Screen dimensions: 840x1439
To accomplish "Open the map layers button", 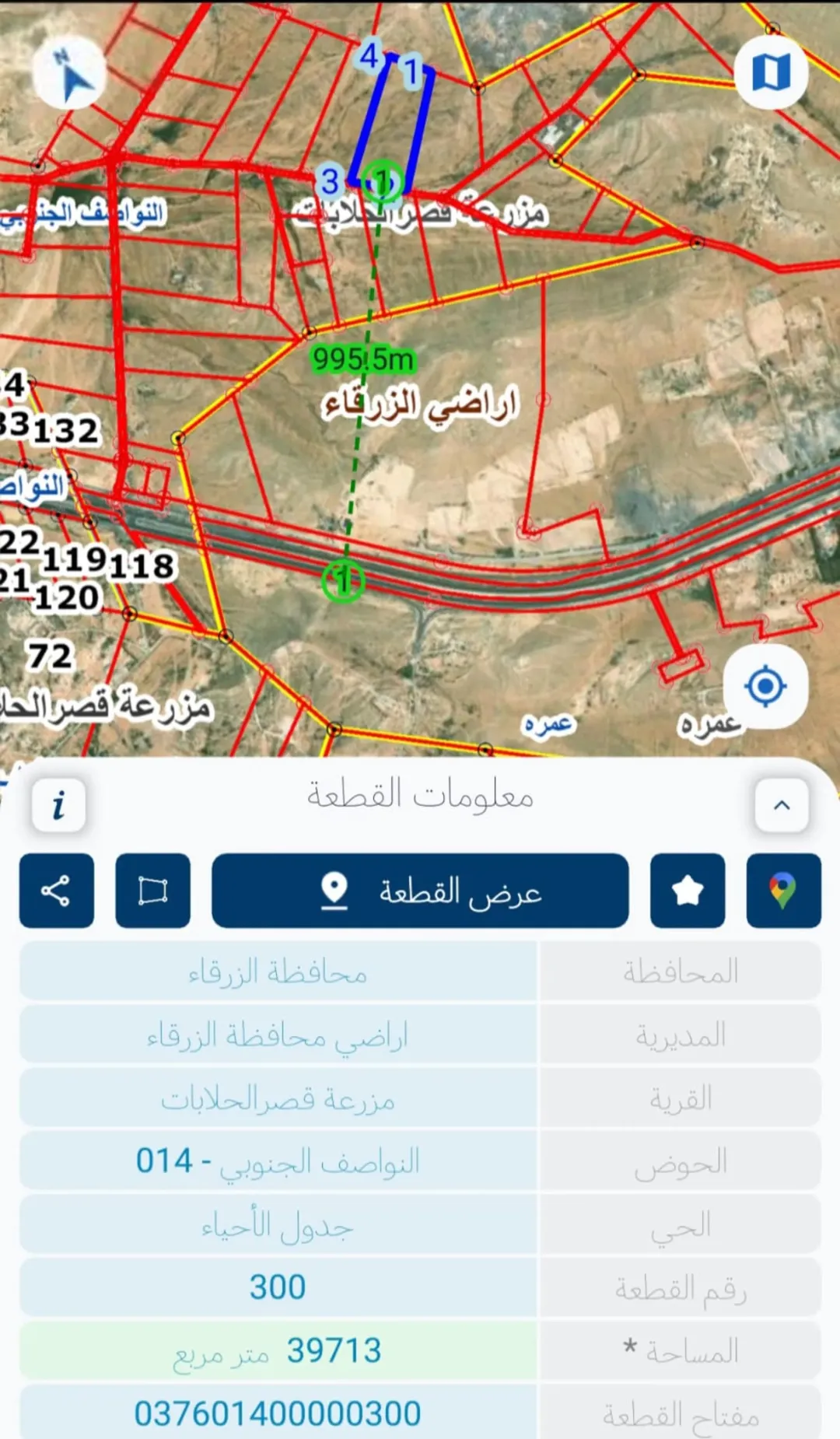I will click(772, 72).
